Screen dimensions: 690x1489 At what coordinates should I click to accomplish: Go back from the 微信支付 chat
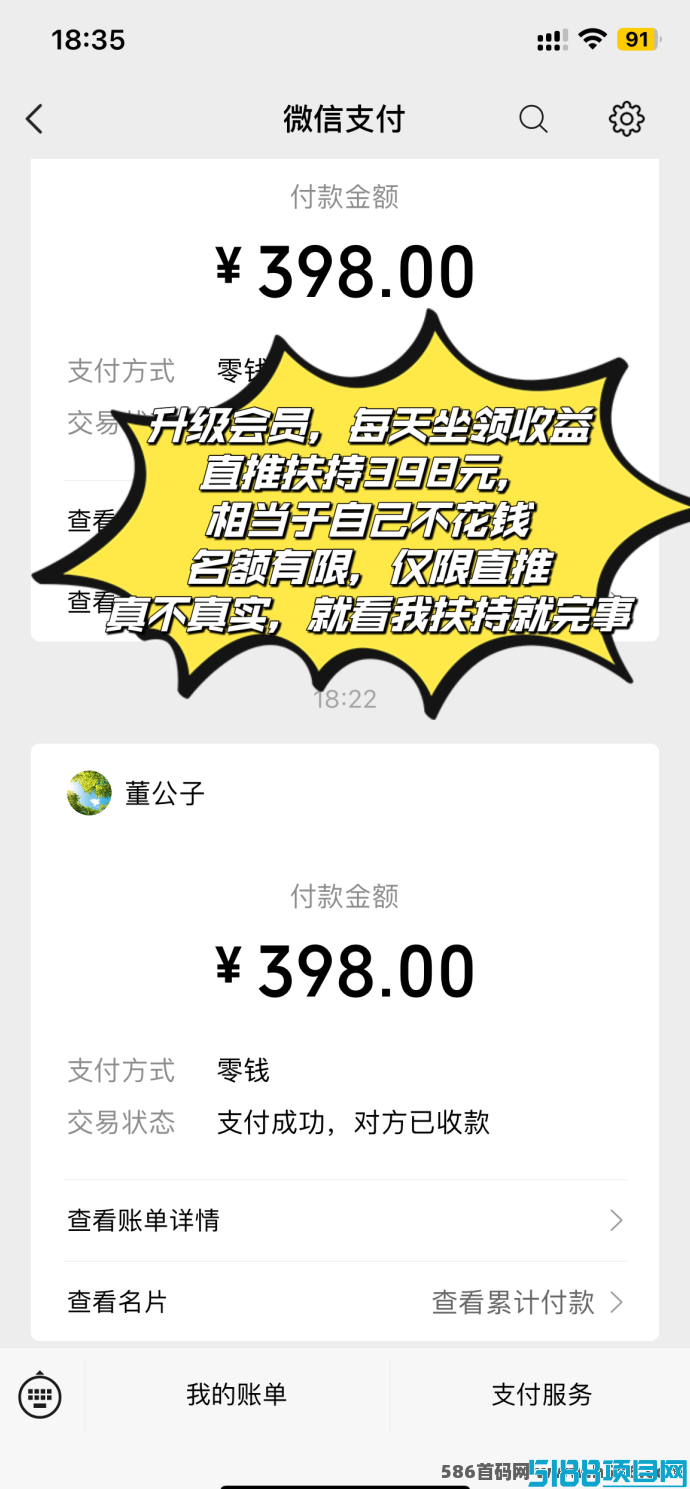pyautogui.click(x=35, y=120)
